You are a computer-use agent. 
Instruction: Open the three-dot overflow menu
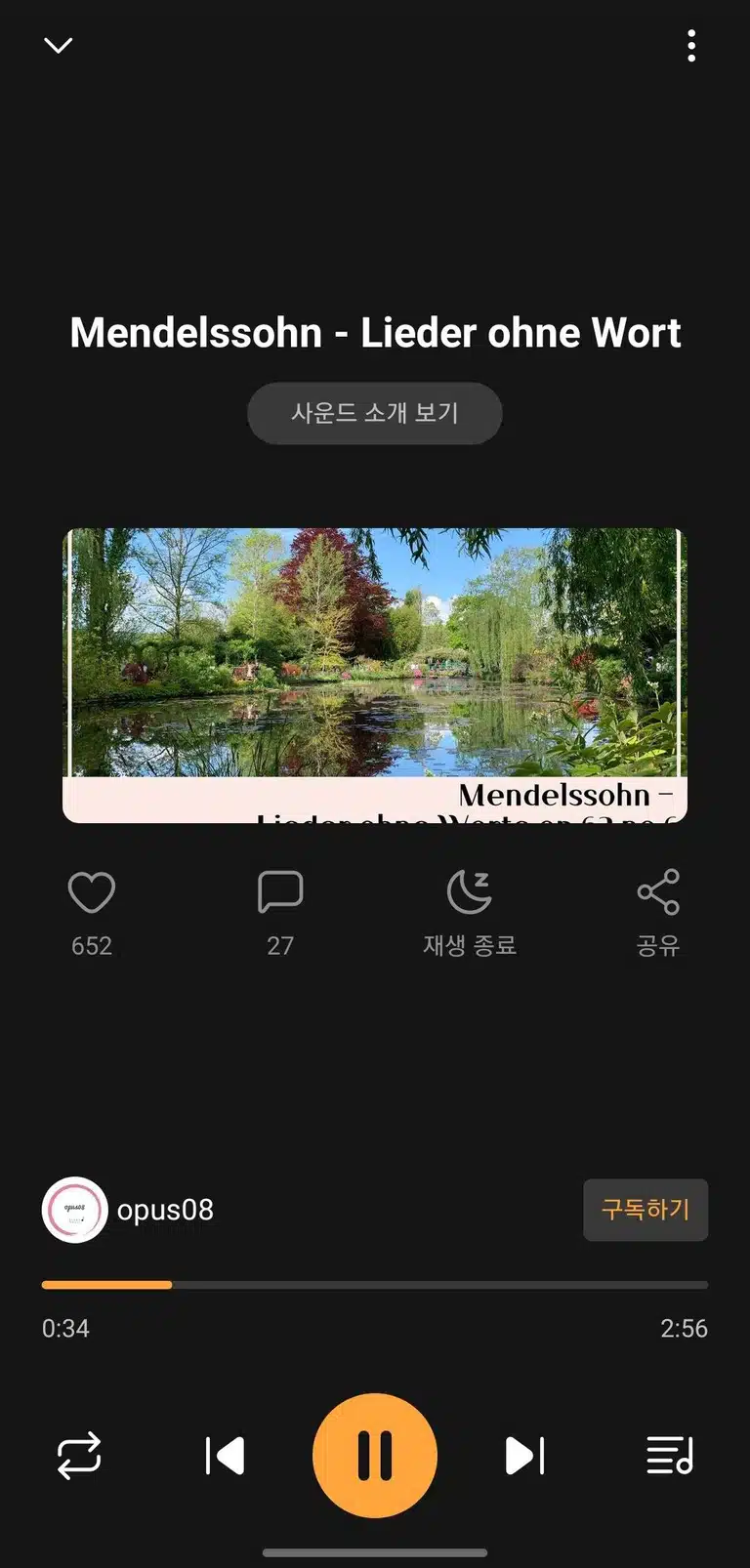click(691, 45)
